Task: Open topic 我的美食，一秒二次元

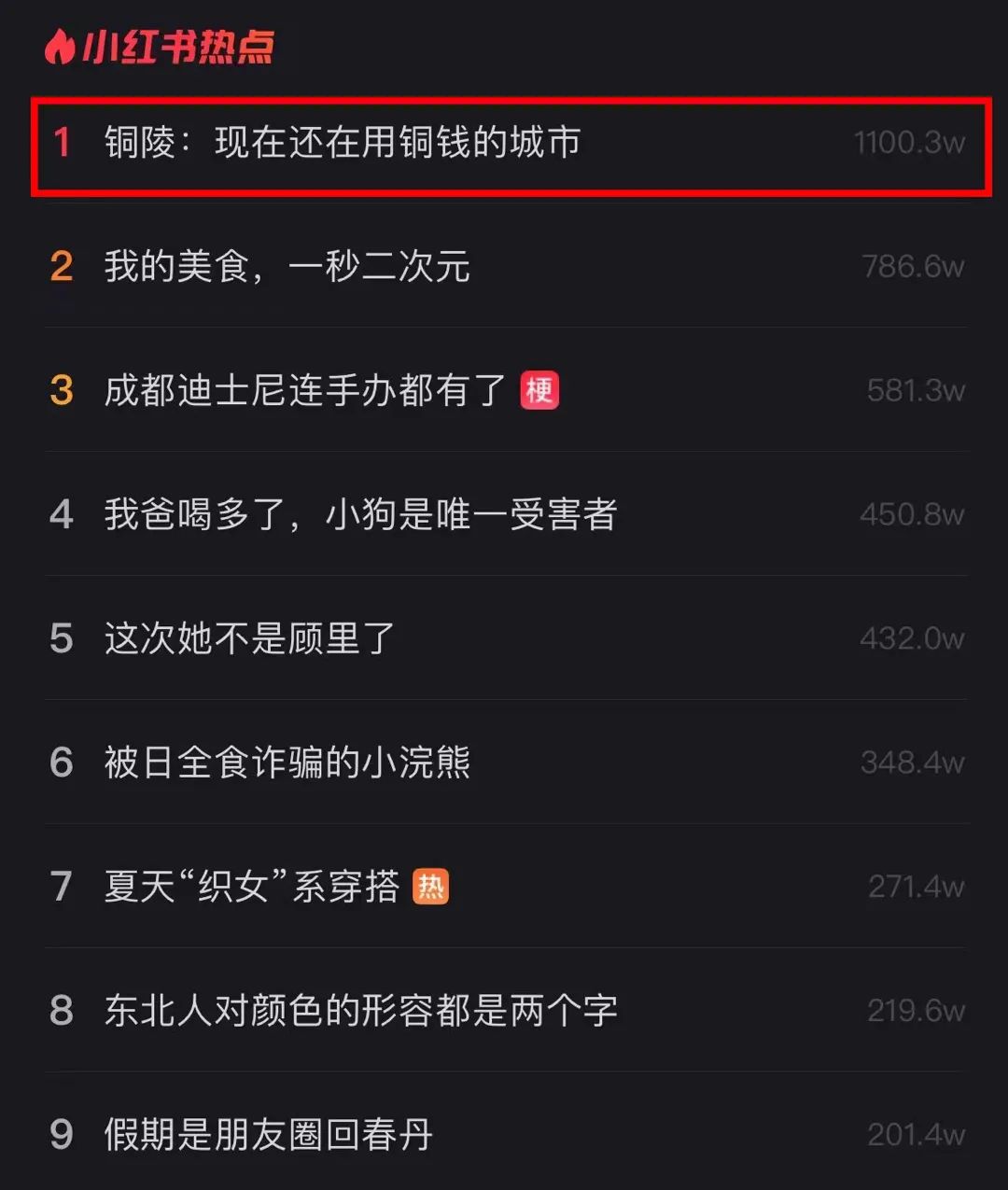Action: [287, 267]
